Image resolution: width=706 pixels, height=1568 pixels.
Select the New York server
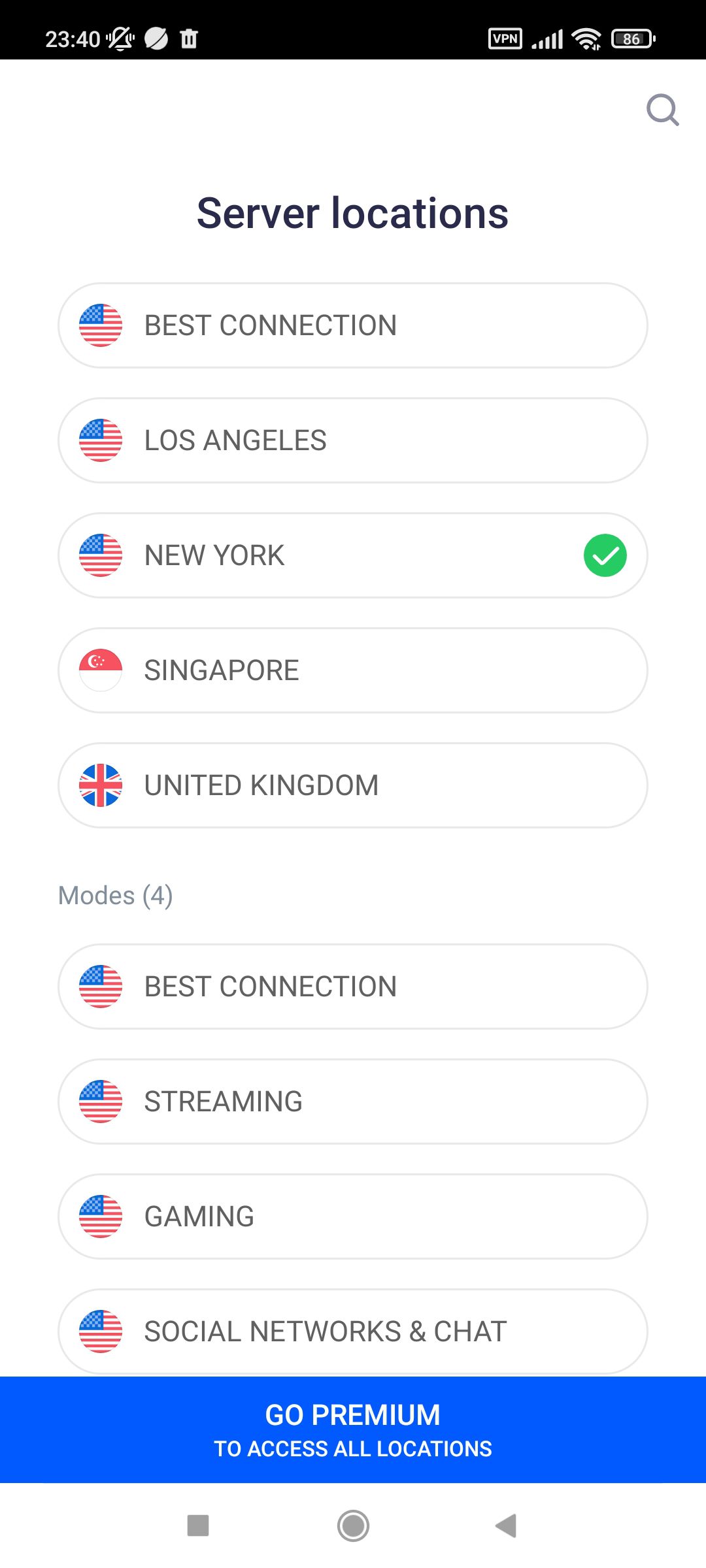(x=353, y=555)
